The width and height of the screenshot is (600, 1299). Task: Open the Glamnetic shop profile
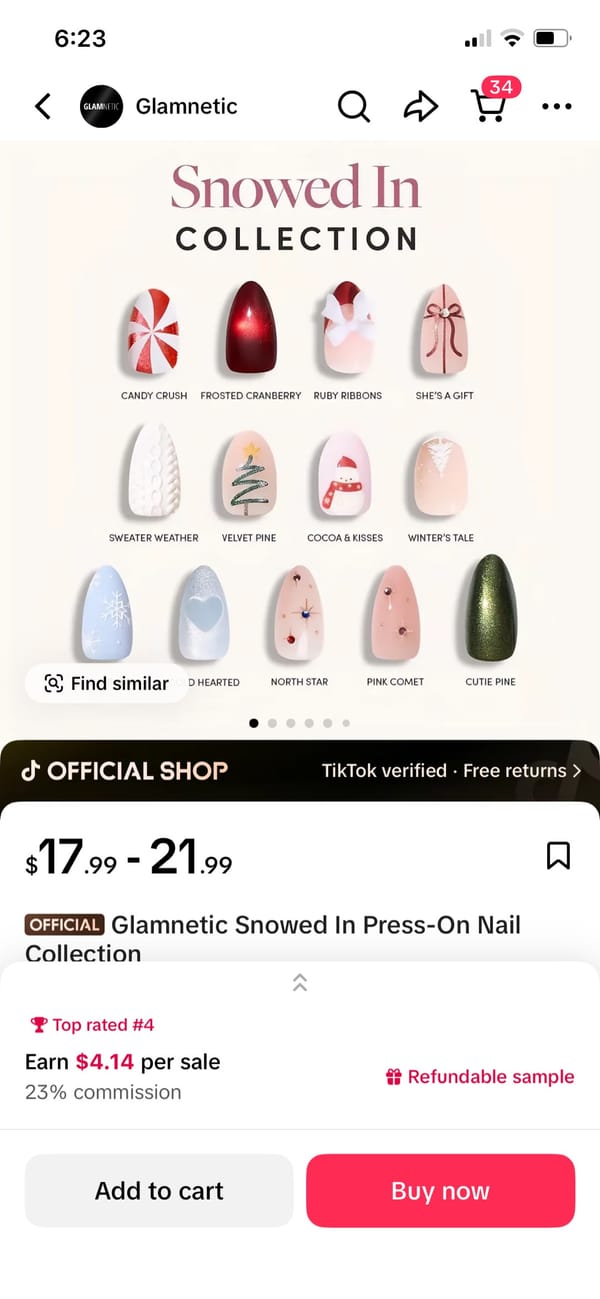[160, 106]
